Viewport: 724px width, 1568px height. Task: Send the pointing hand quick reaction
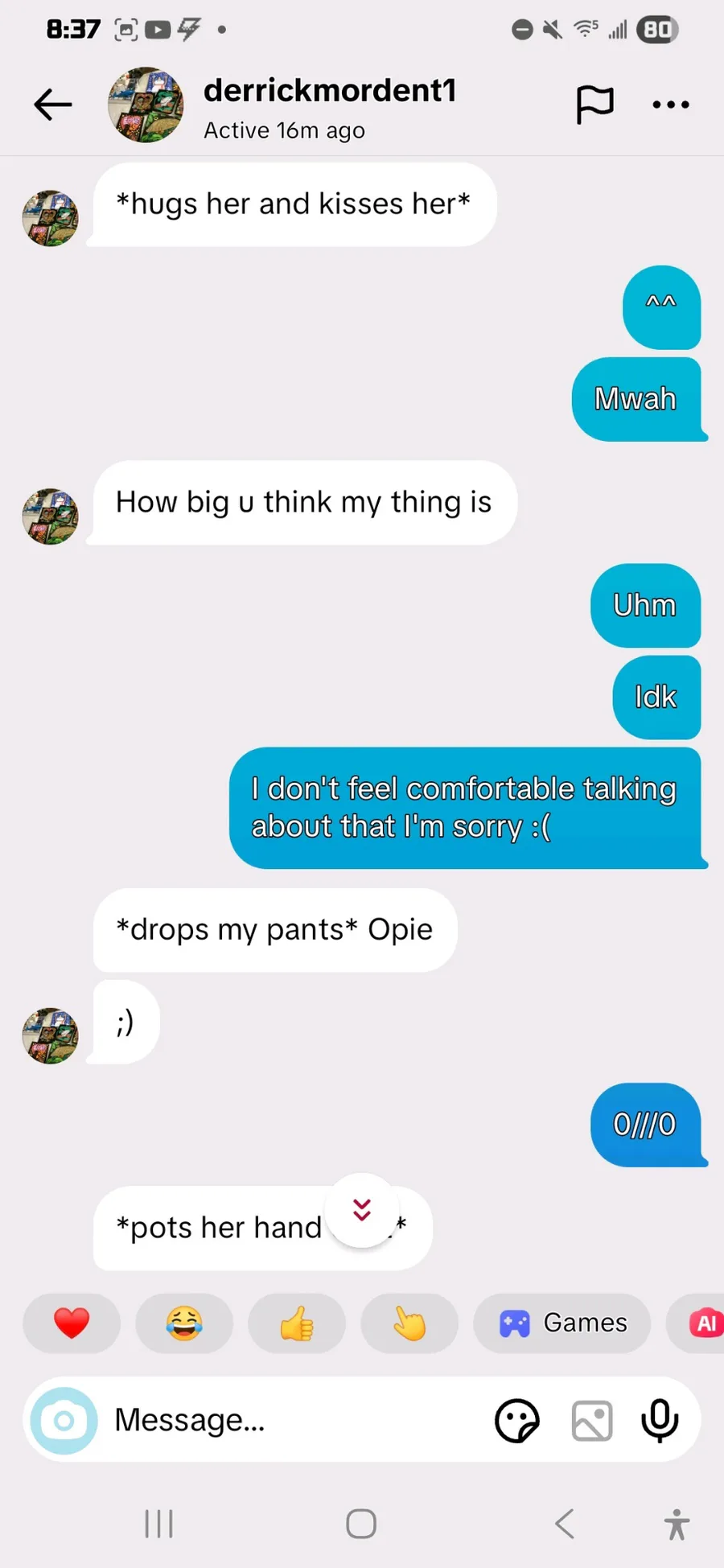[x=409, y=1323]
